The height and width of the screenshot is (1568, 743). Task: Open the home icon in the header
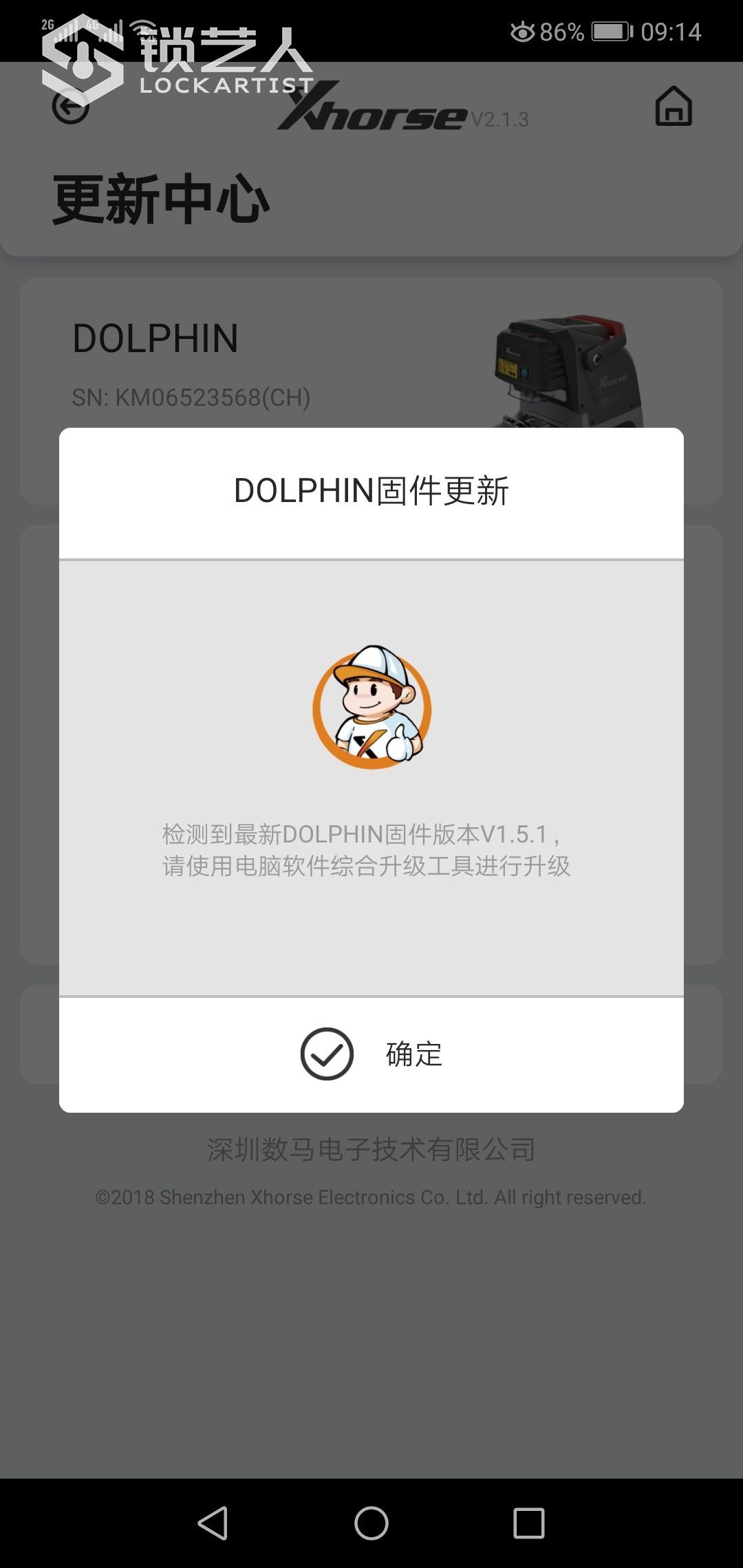[x=673, y=106]
